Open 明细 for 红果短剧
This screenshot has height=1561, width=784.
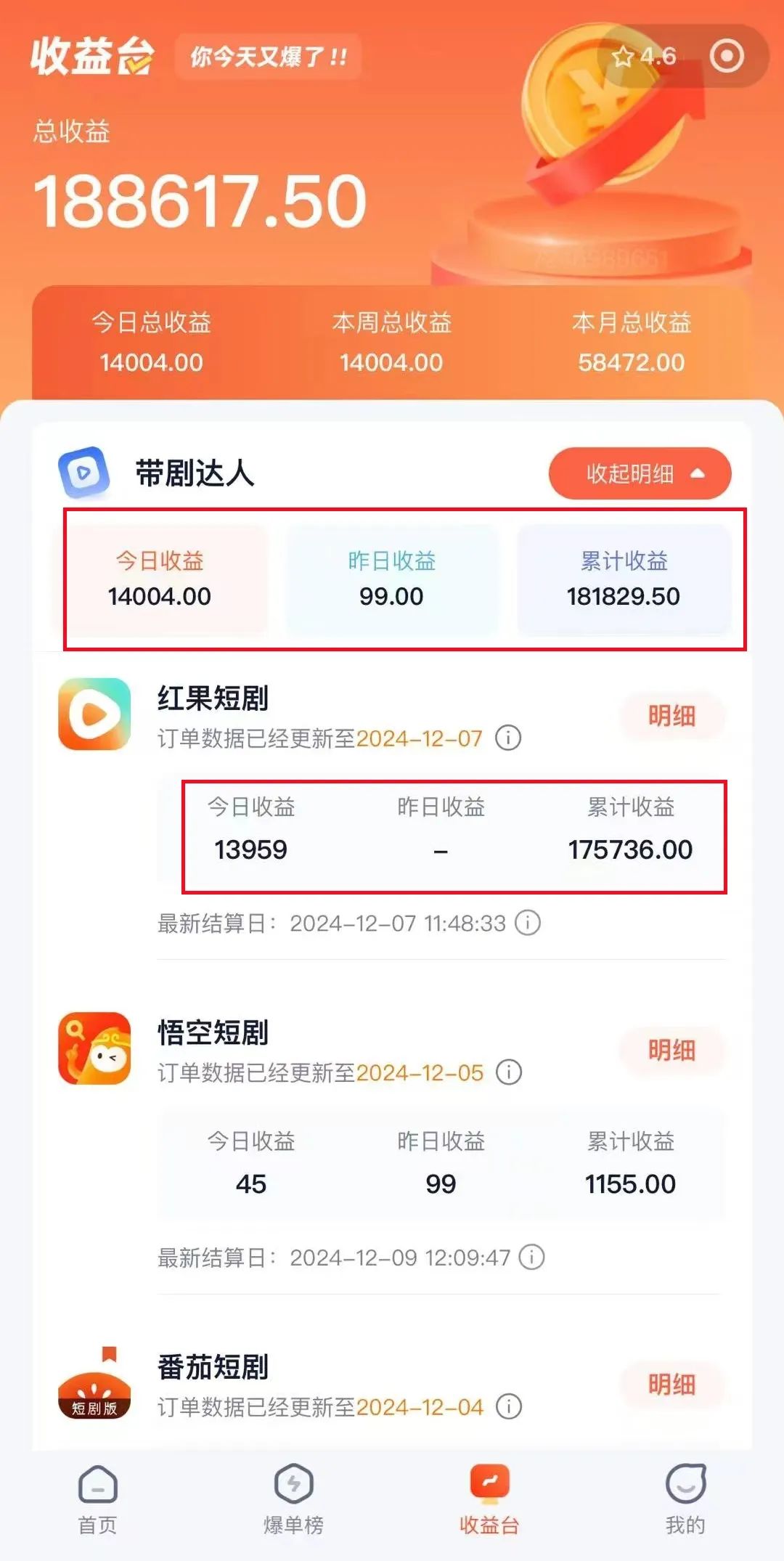coord(672,717)
